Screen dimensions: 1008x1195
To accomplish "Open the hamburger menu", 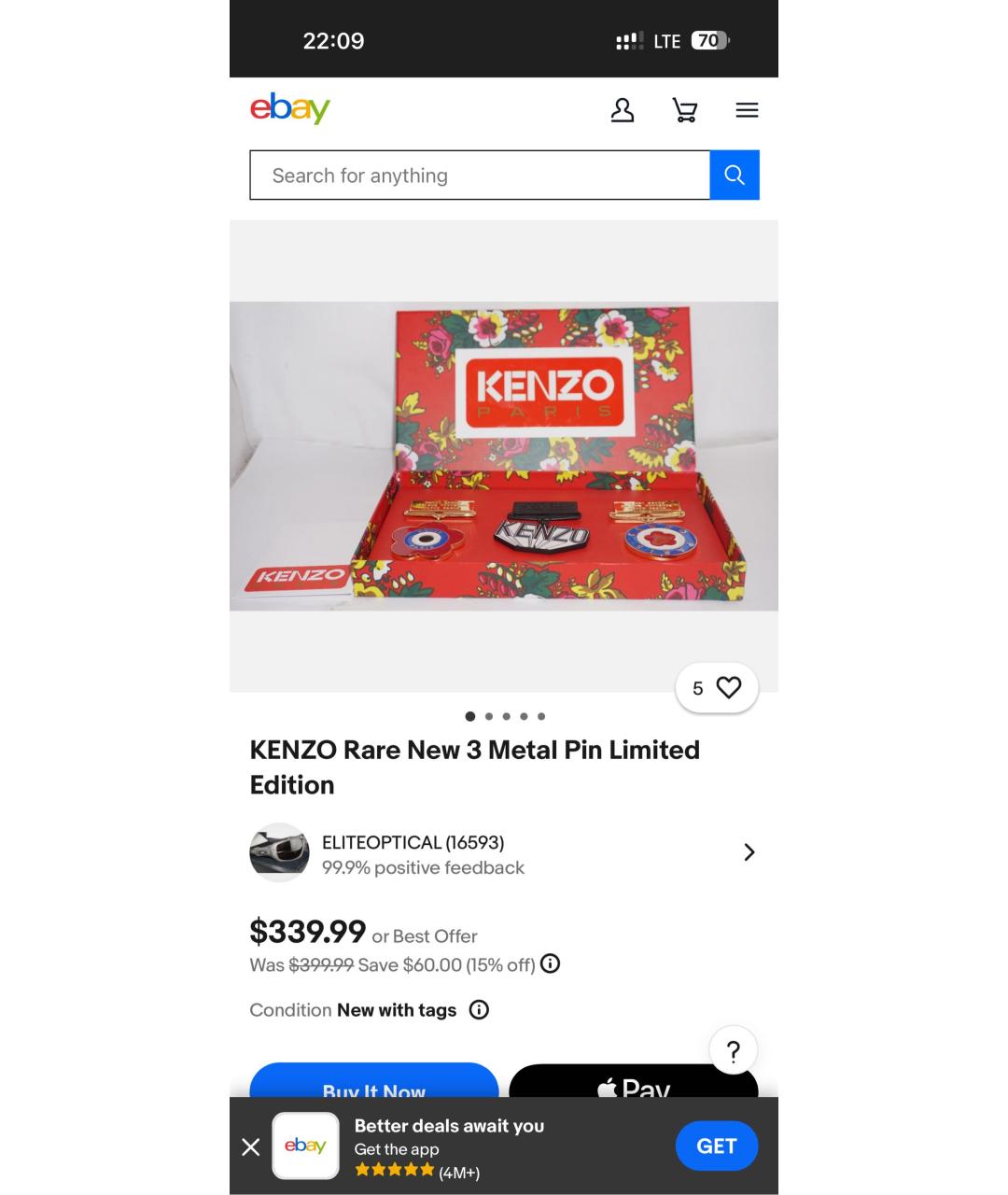I will click(747, 110).
